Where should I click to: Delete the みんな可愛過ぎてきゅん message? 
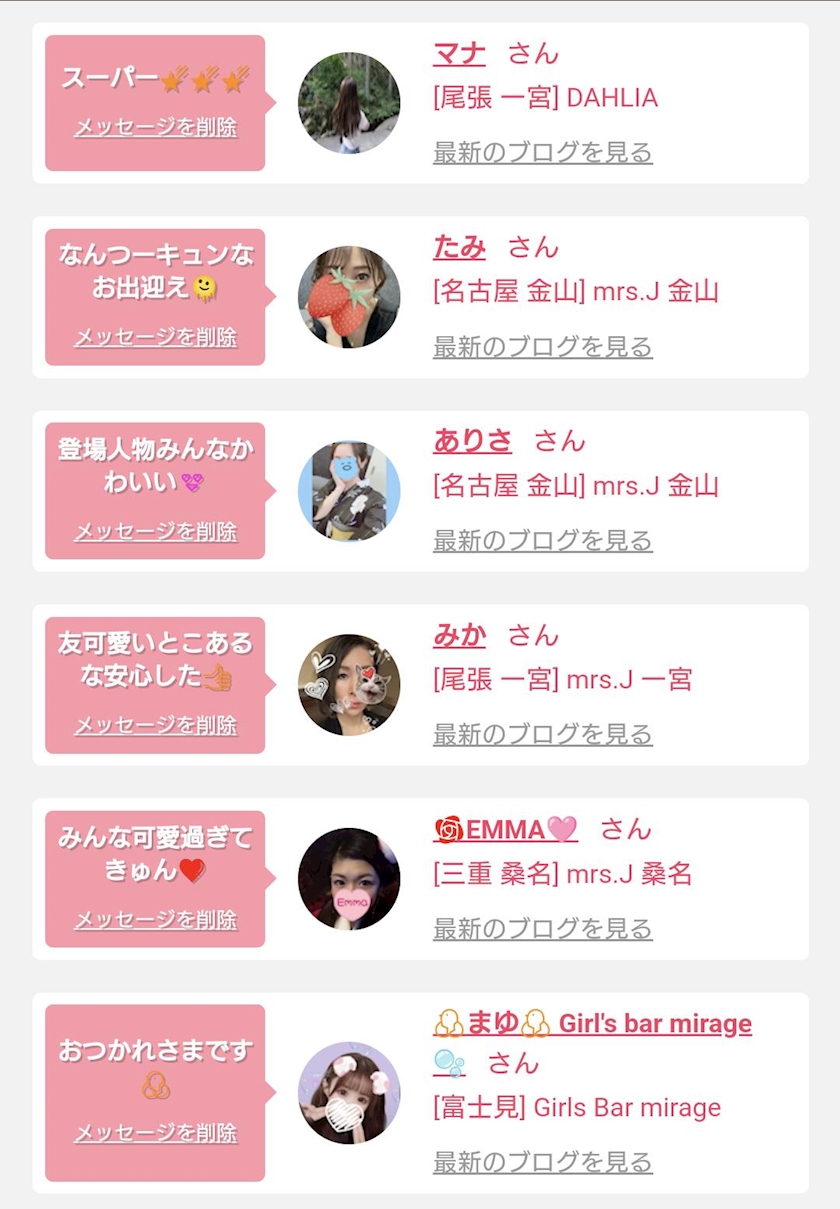click(x=155, y=919)
